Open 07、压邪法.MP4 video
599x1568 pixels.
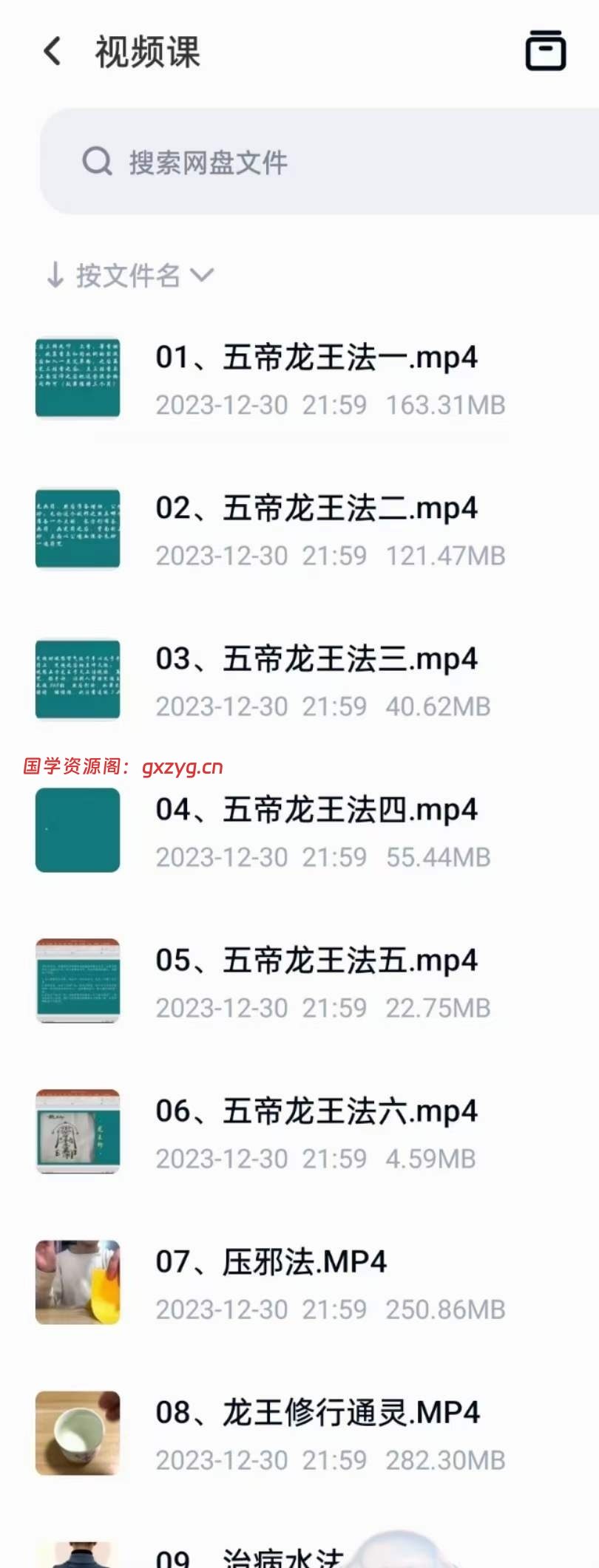coord(271,1263)
